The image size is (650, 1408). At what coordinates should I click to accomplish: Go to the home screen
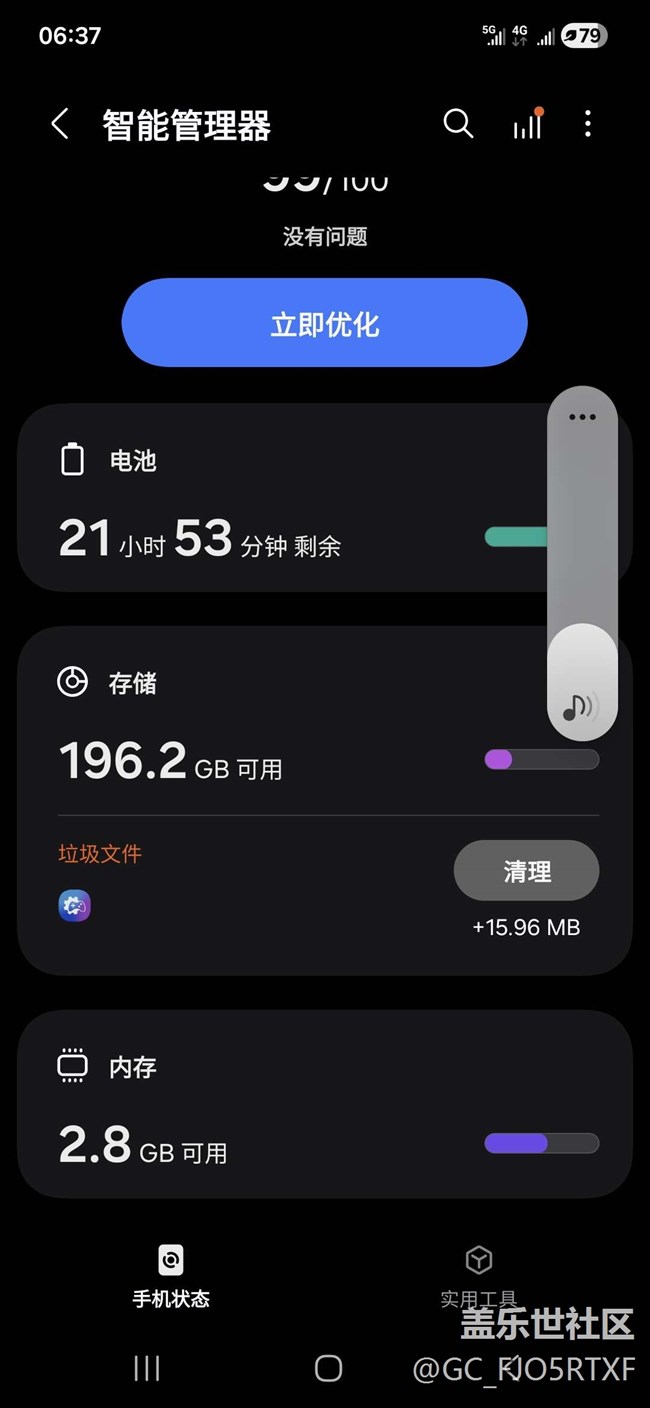coord(328,1368)
